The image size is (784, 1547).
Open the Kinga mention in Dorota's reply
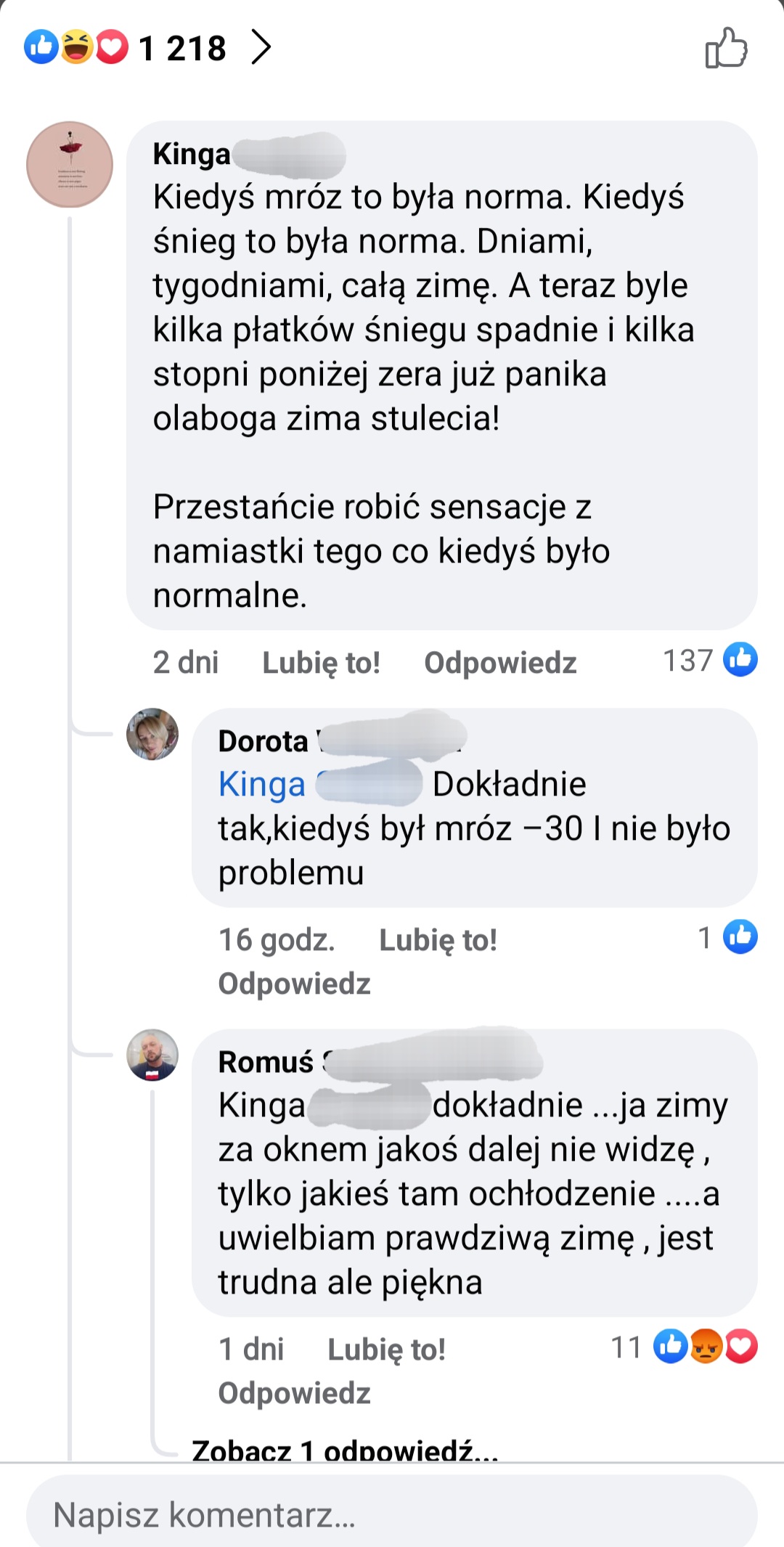click(262, 785)
